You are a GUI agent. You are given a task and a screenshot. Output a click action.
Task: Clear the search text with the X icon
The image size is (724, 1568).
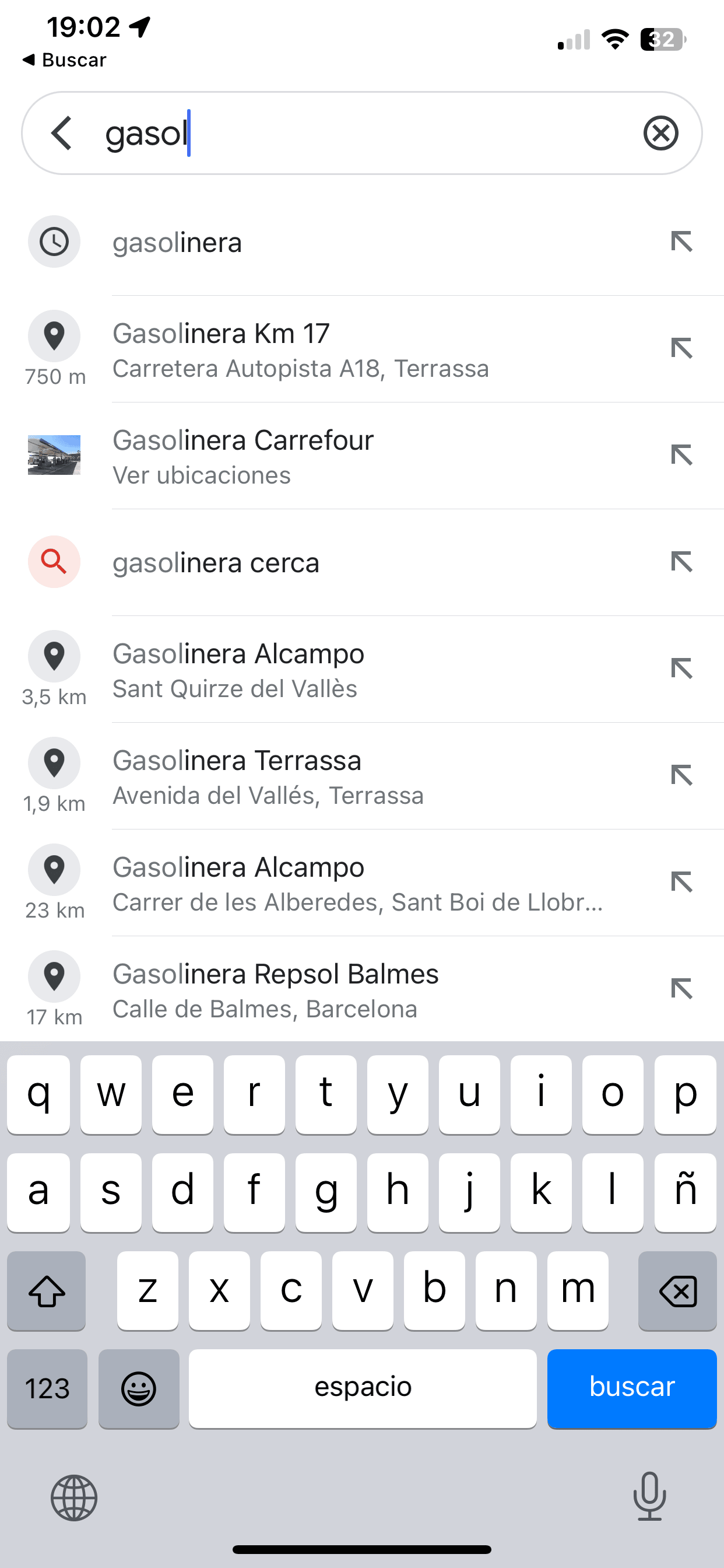[660, 132]
